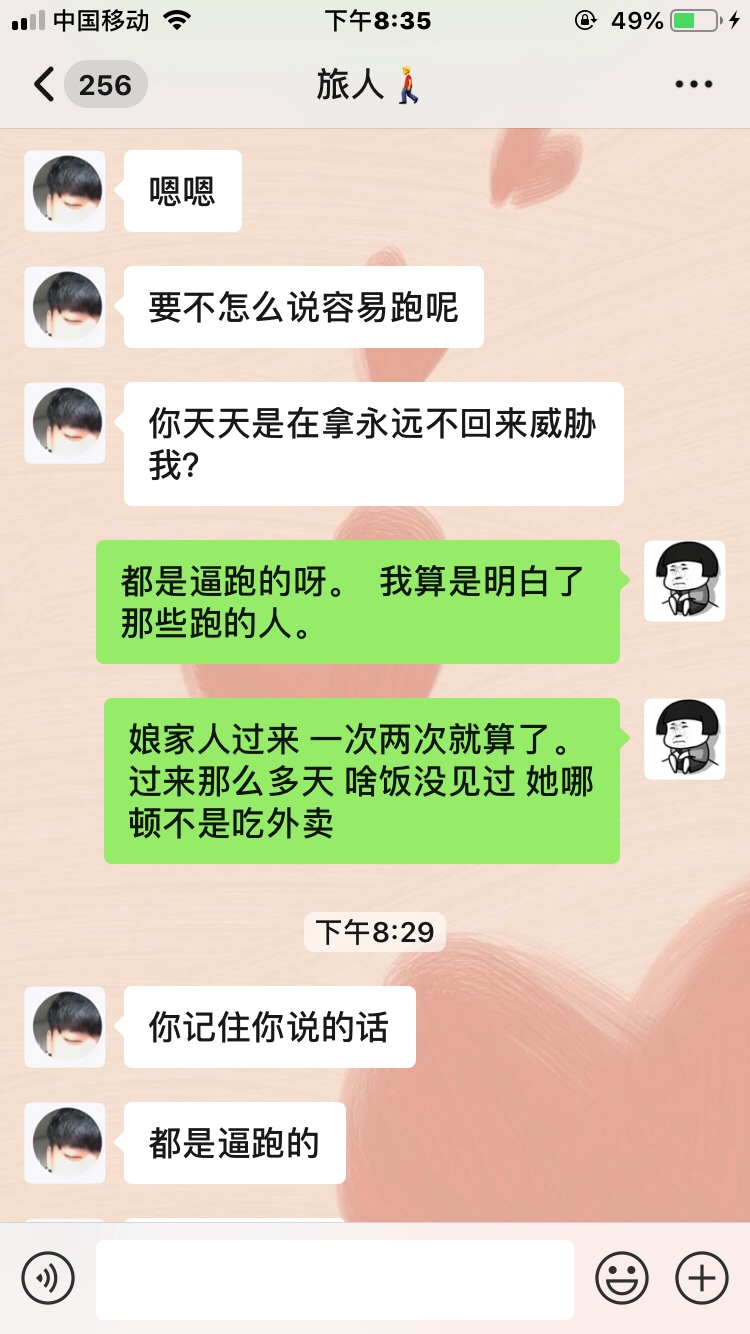Open my avatar beside 娘家人过来 message
Screen dimensions: 750x1334
pyautogui.click(x=684, y=739)
